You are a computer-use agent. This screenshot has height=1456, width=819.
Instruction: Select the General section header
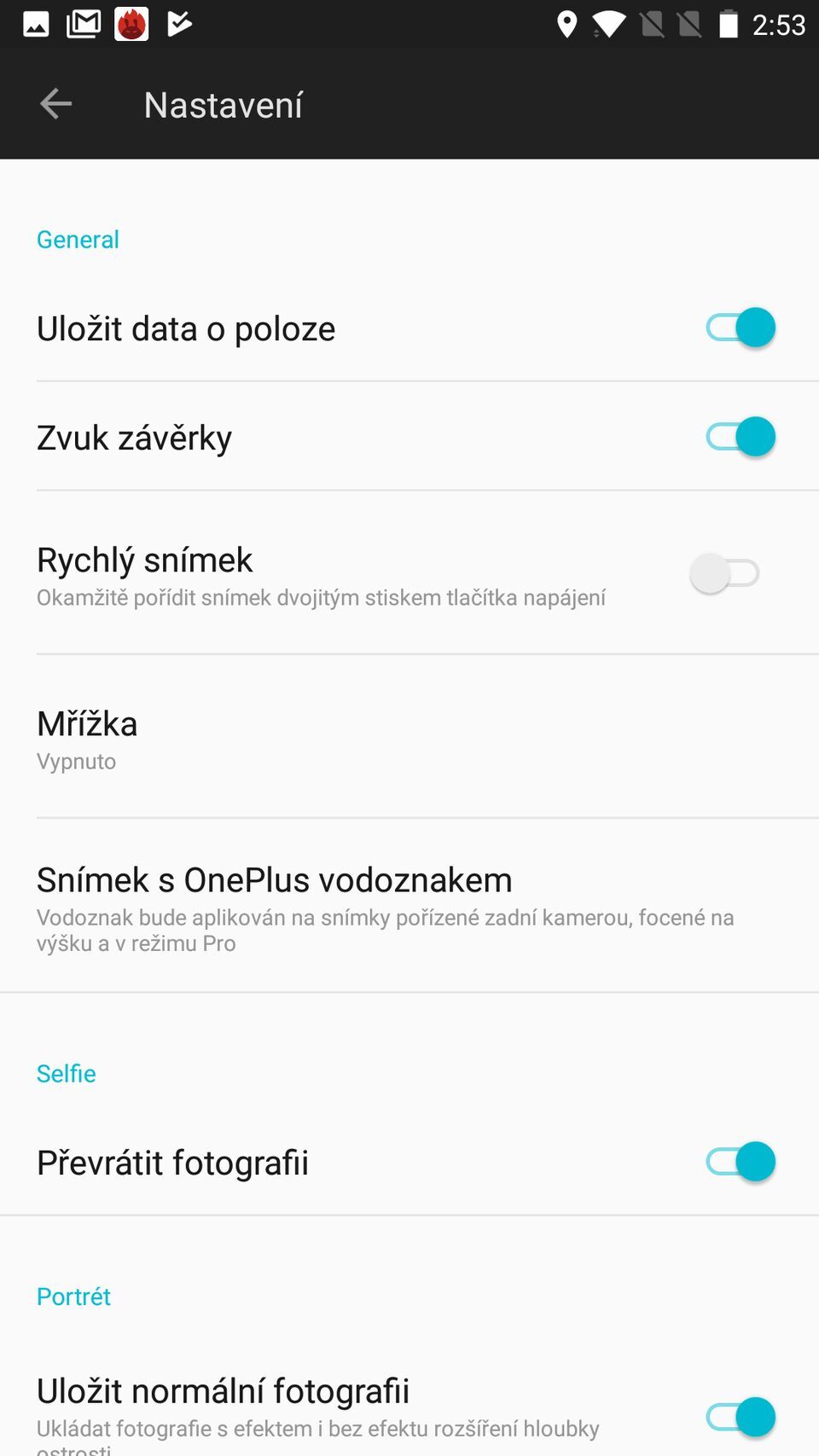78,240
